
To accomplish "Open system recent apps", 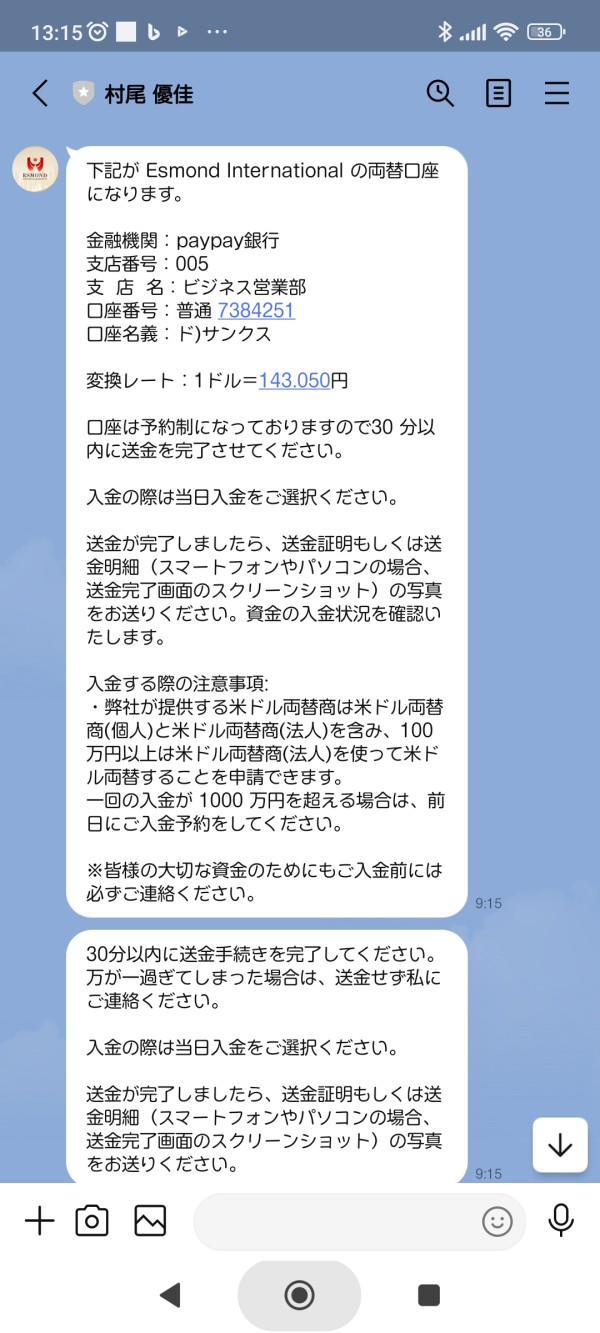I will click(x=429, y=1296).
